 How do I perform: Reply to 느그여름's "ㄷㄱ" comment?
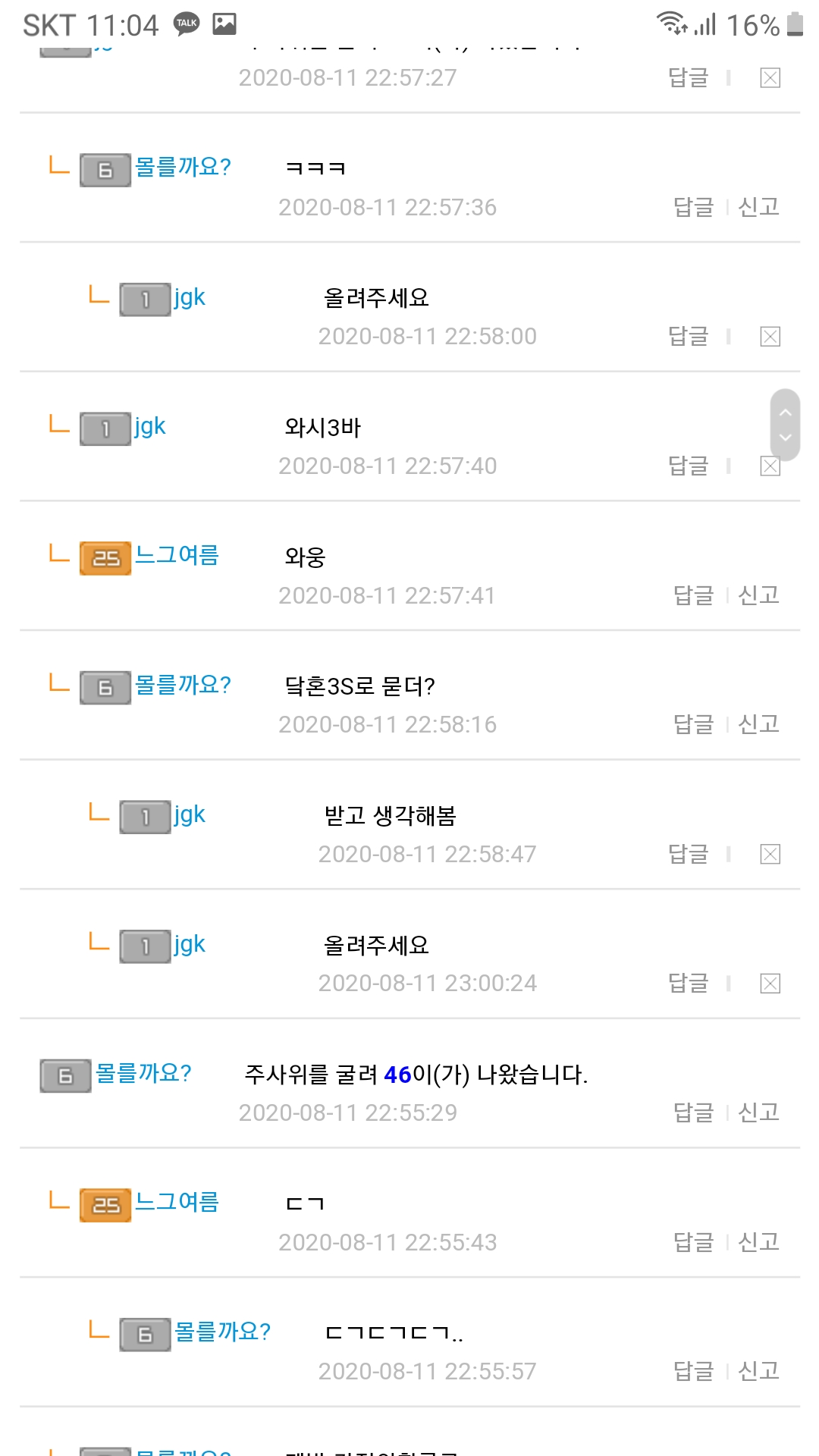point(693,1242)
